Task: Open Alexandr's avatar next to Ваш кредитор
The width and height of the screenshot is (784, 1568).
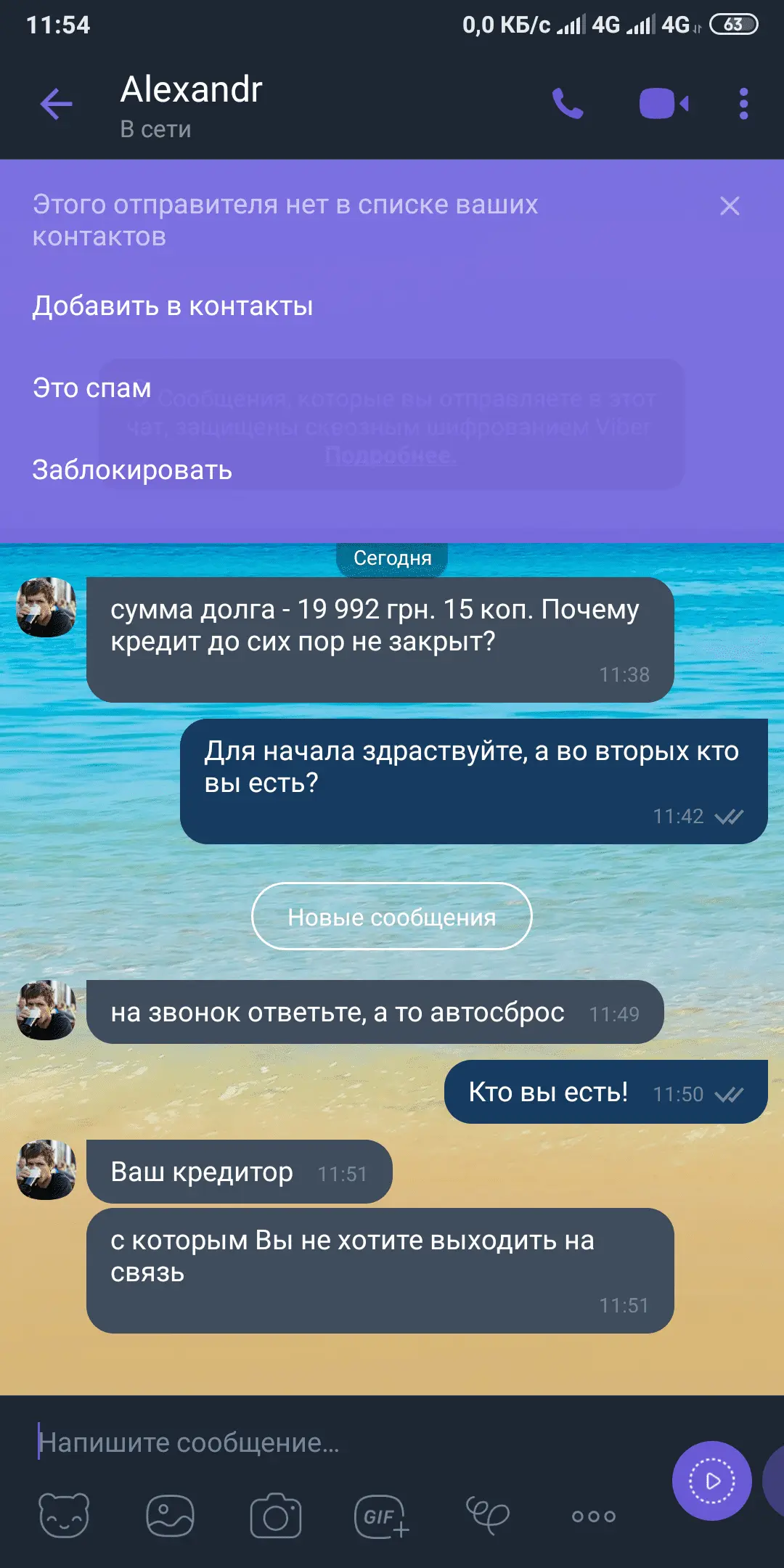Action: [x=46, y=1169]
